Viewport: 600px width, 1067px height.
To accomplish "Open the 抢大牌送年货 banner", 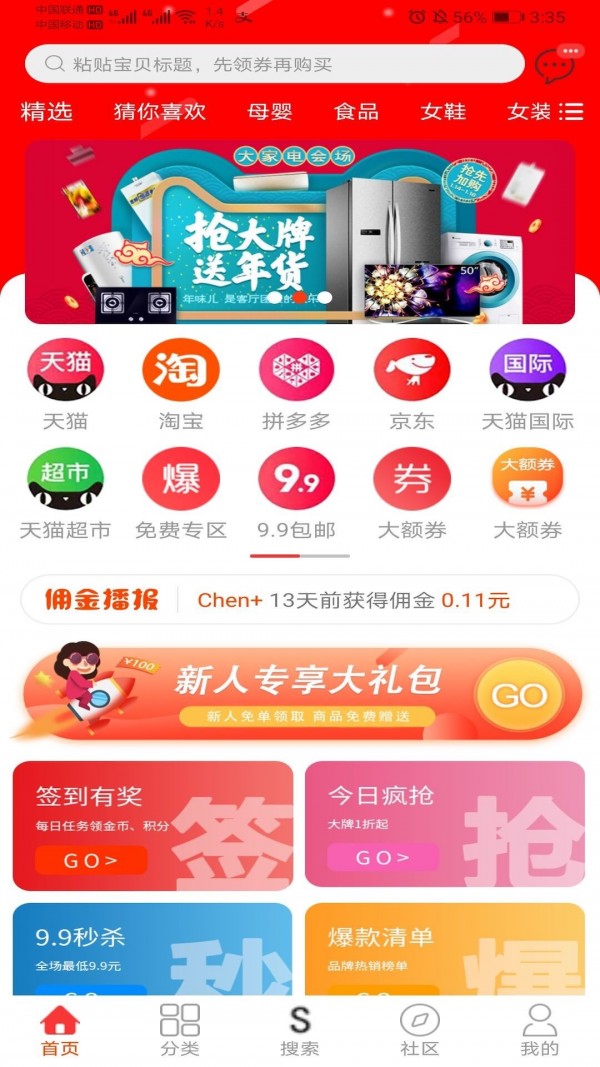I will (x=300, y=232).
